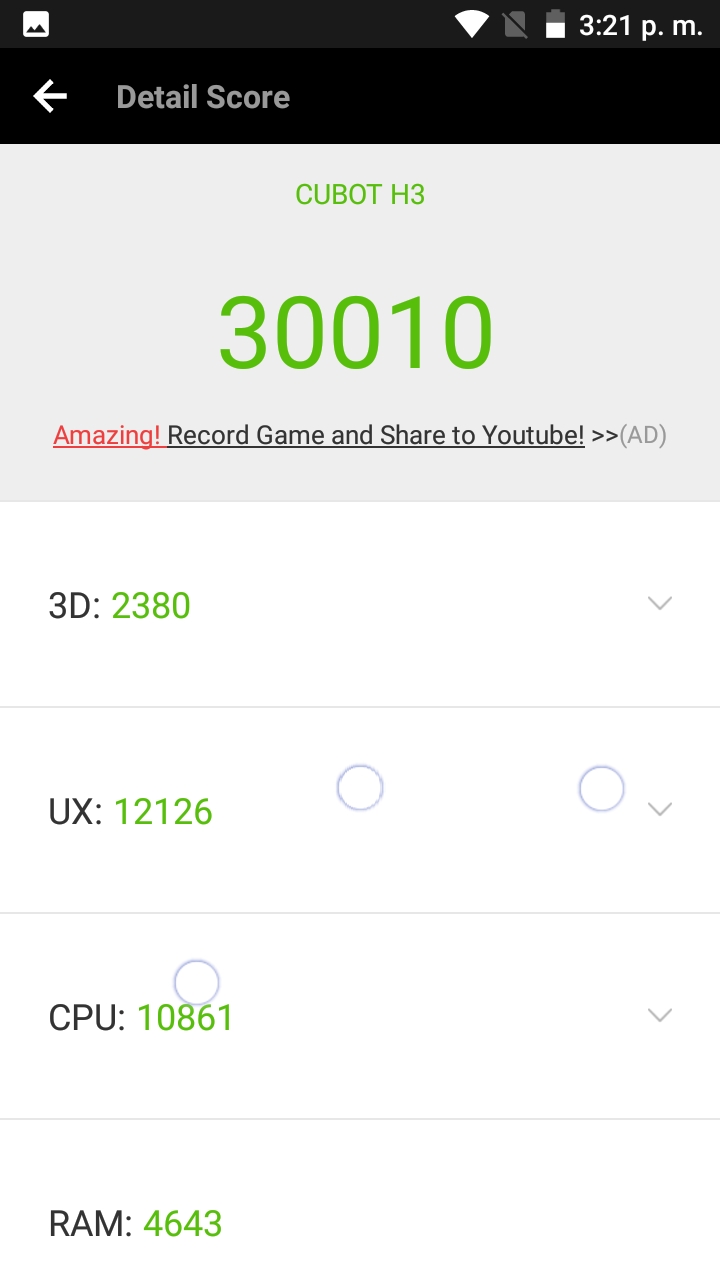The image size is (720, 1280).
Task: Expand the CPU score breakdown
Action: point(659,1015)
